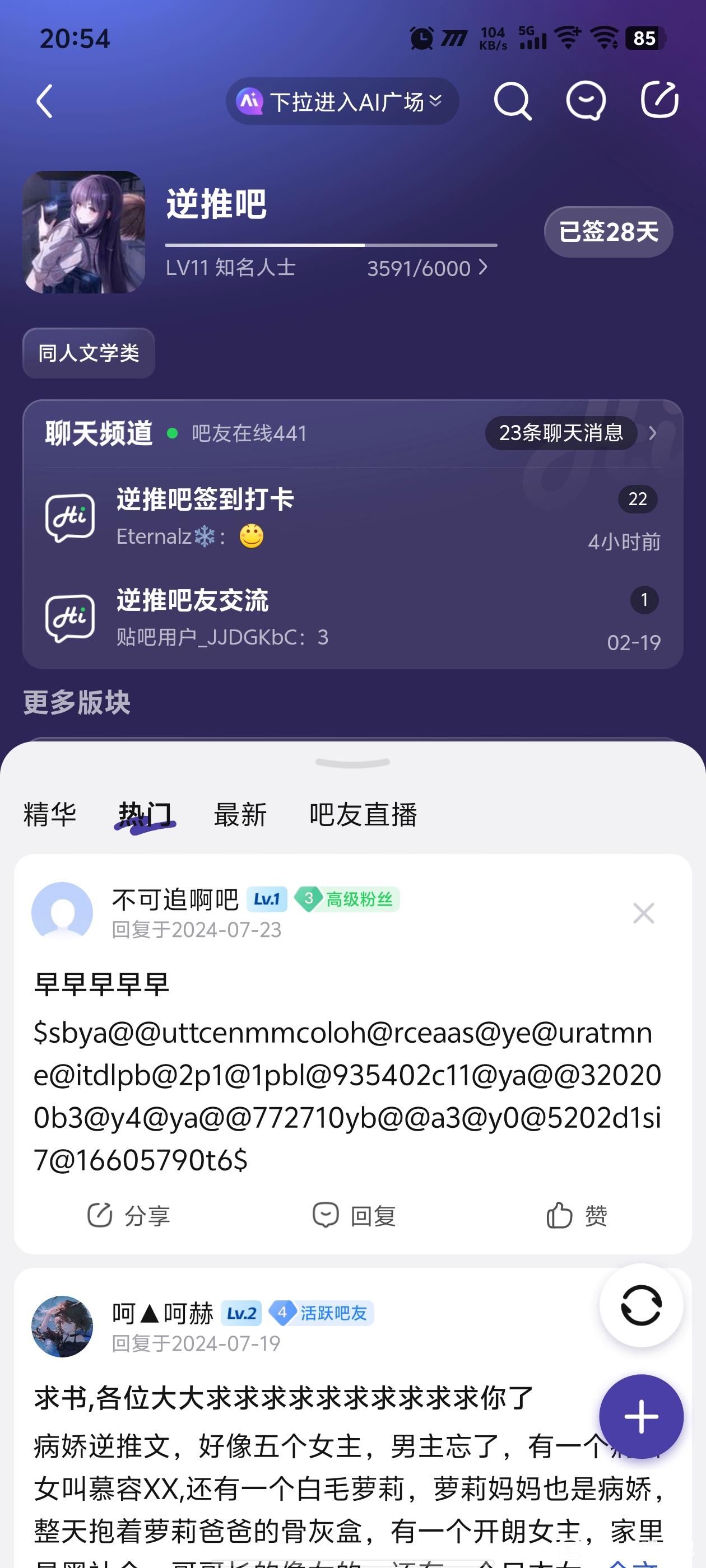Viewport: 706px width, 1568px height.
Task: Tap the edit/share icon in the top bar
Action: click(x=659, y=100)
